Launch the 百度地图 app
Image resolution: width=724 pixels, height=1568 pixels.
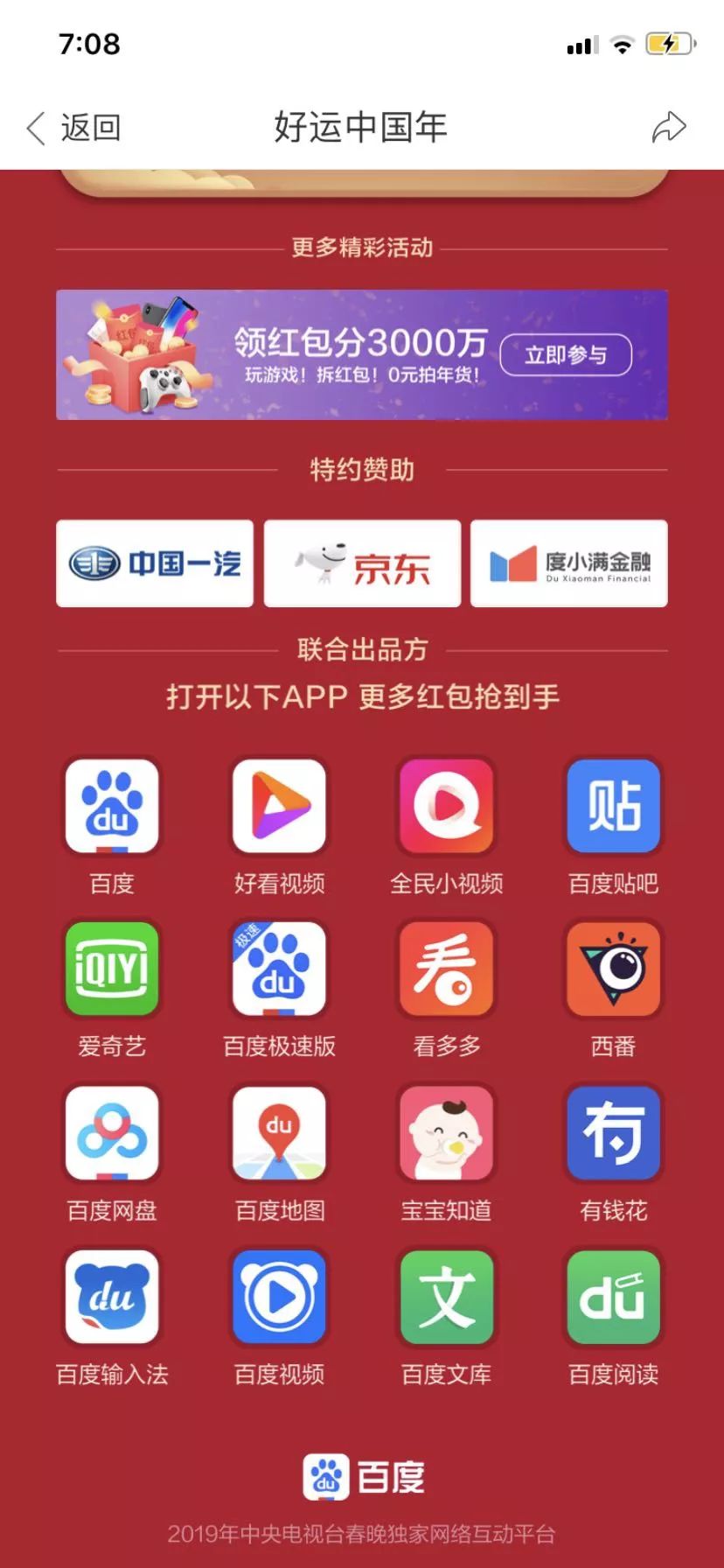pos(279,1132)
